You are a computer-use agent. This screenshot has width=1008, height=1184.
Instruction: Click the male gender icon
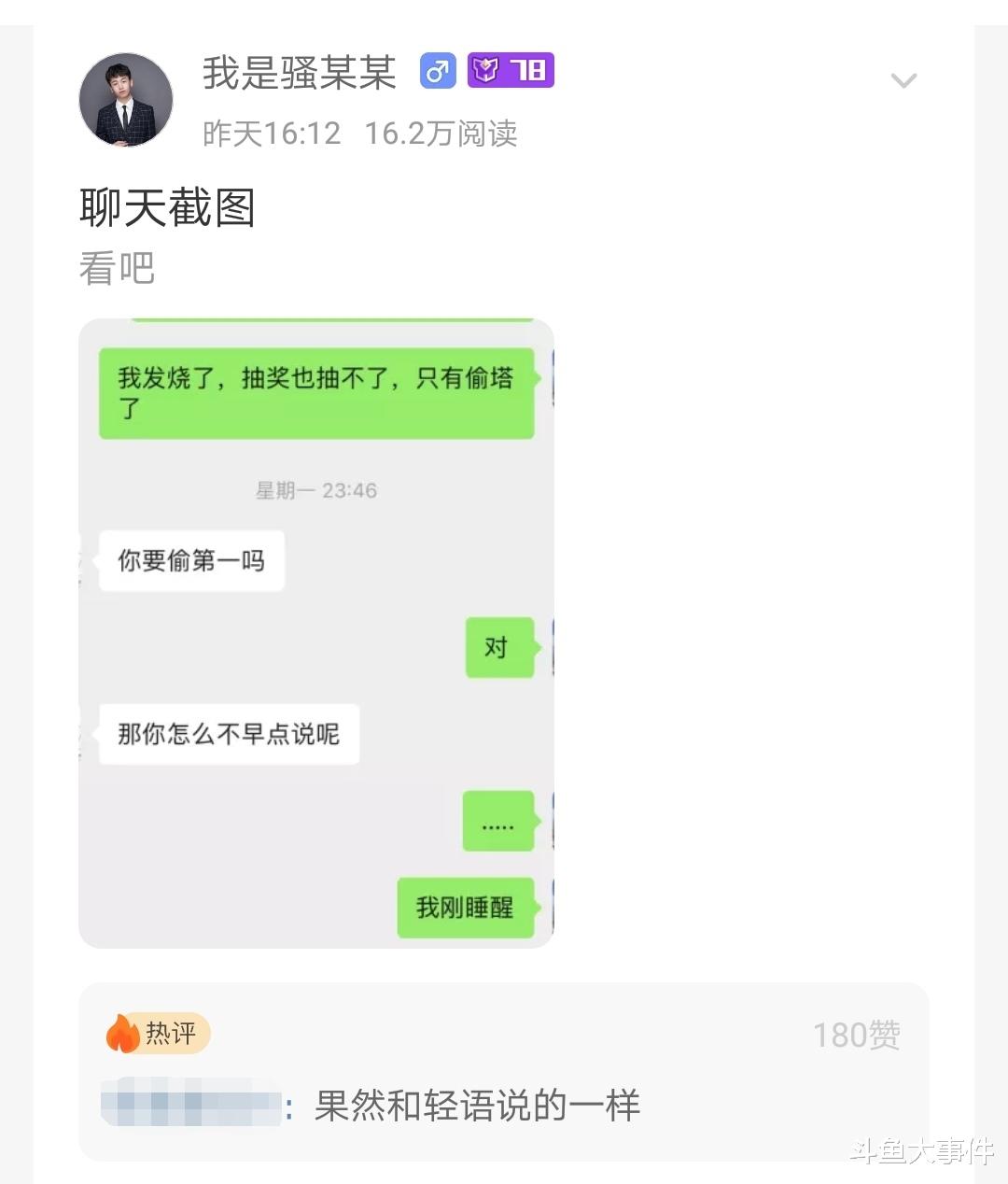[x=438, y=72]
